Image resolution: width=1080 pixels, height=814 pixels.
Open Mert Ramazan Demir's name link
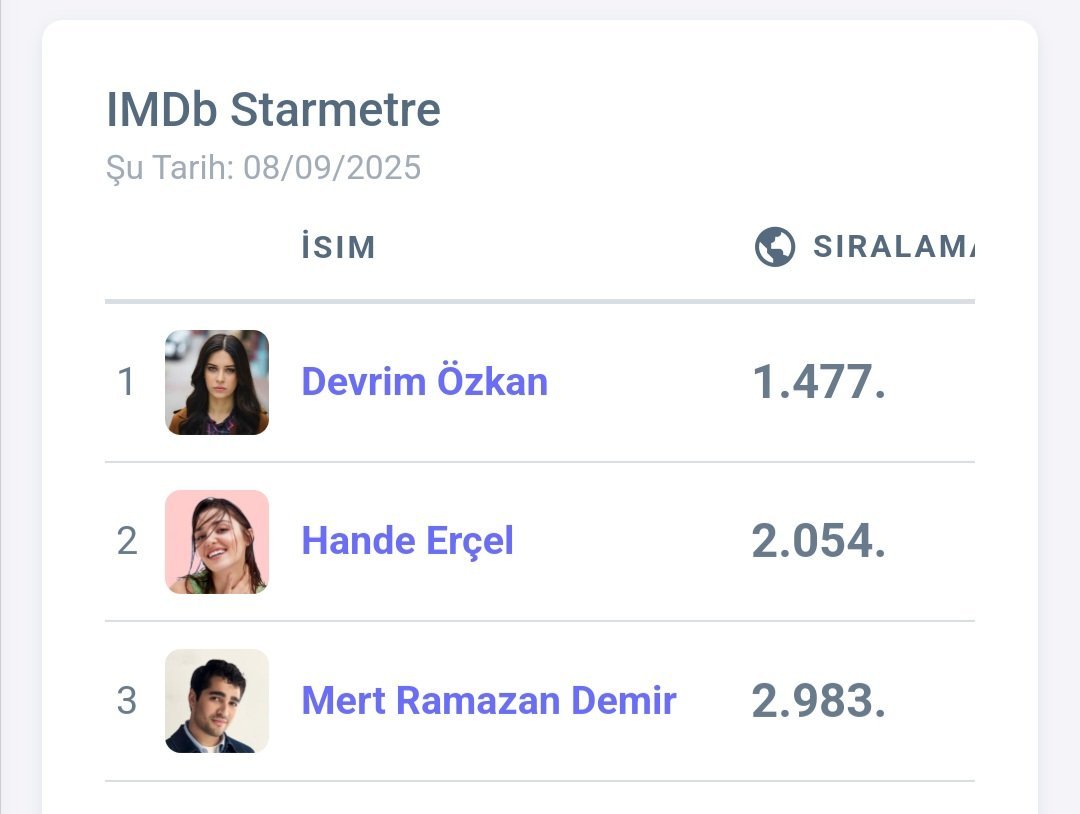pyautogui.click(x=489, y=700)
